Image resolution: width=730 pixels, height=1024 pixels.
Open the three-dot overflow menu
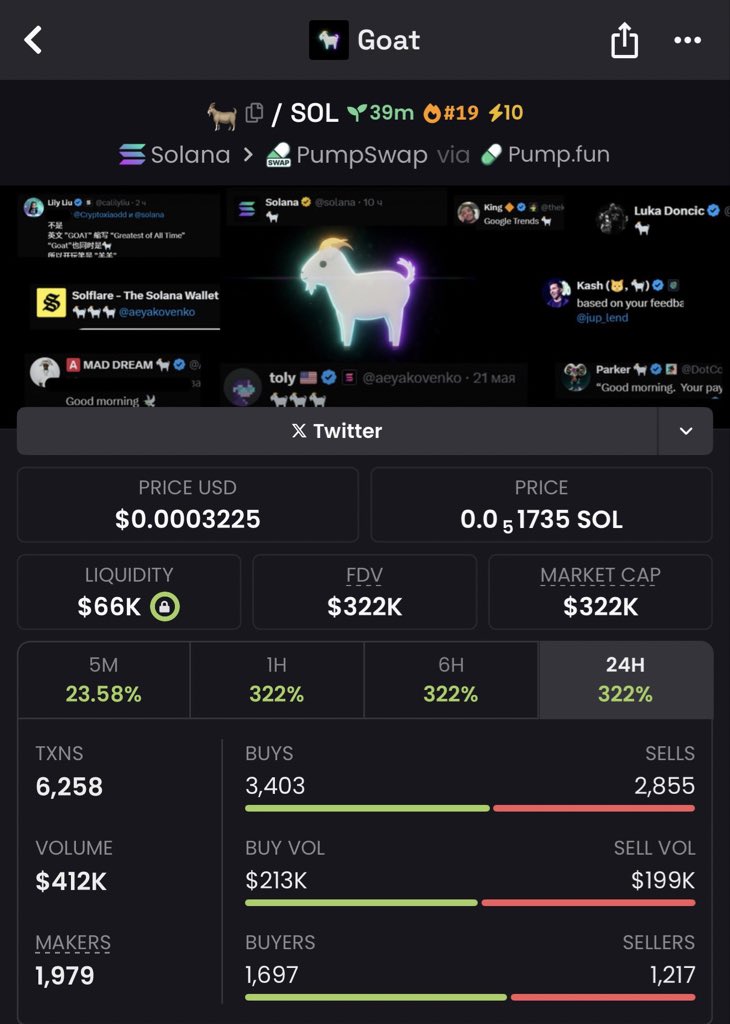click(x=687, y=41)
